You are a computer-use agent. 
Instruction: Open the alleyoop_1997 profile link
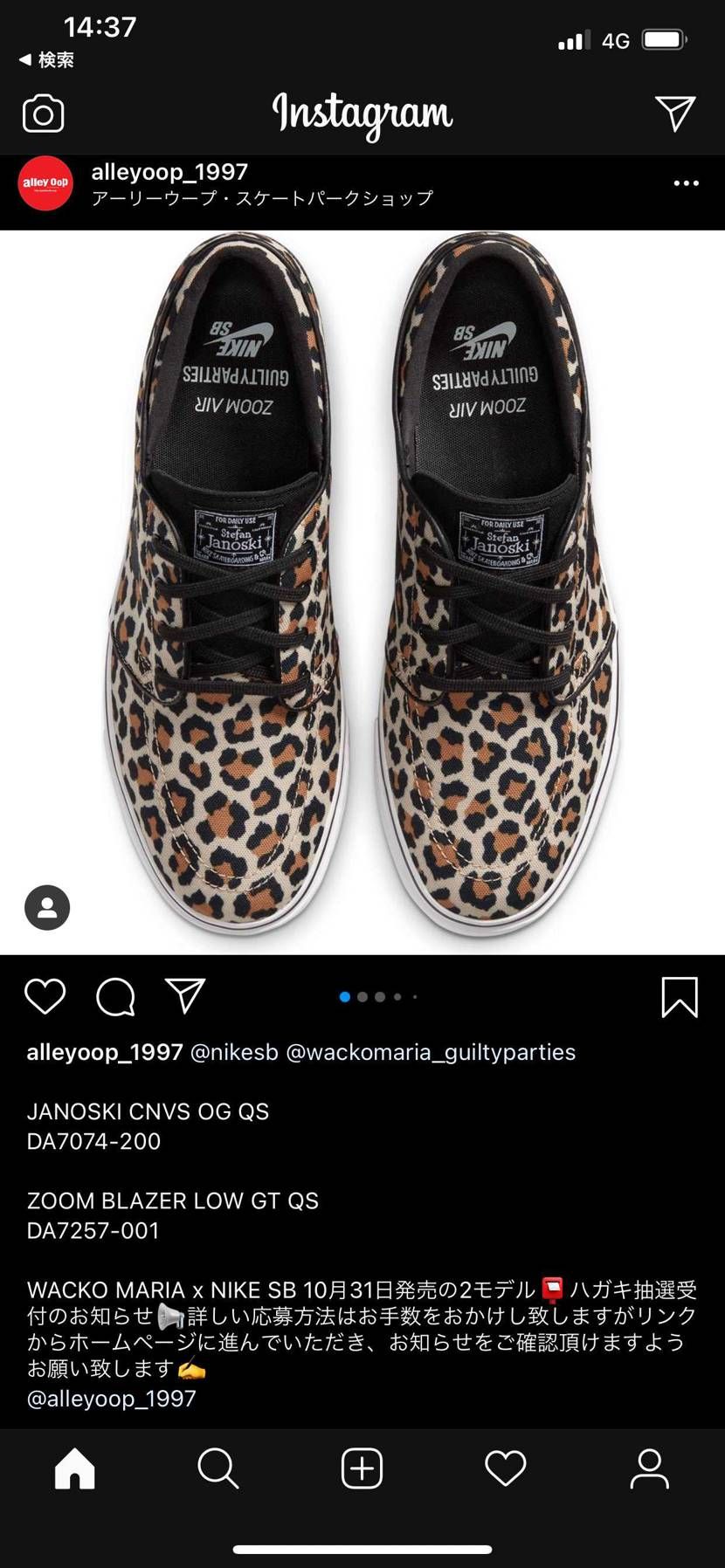coord(169,171)
